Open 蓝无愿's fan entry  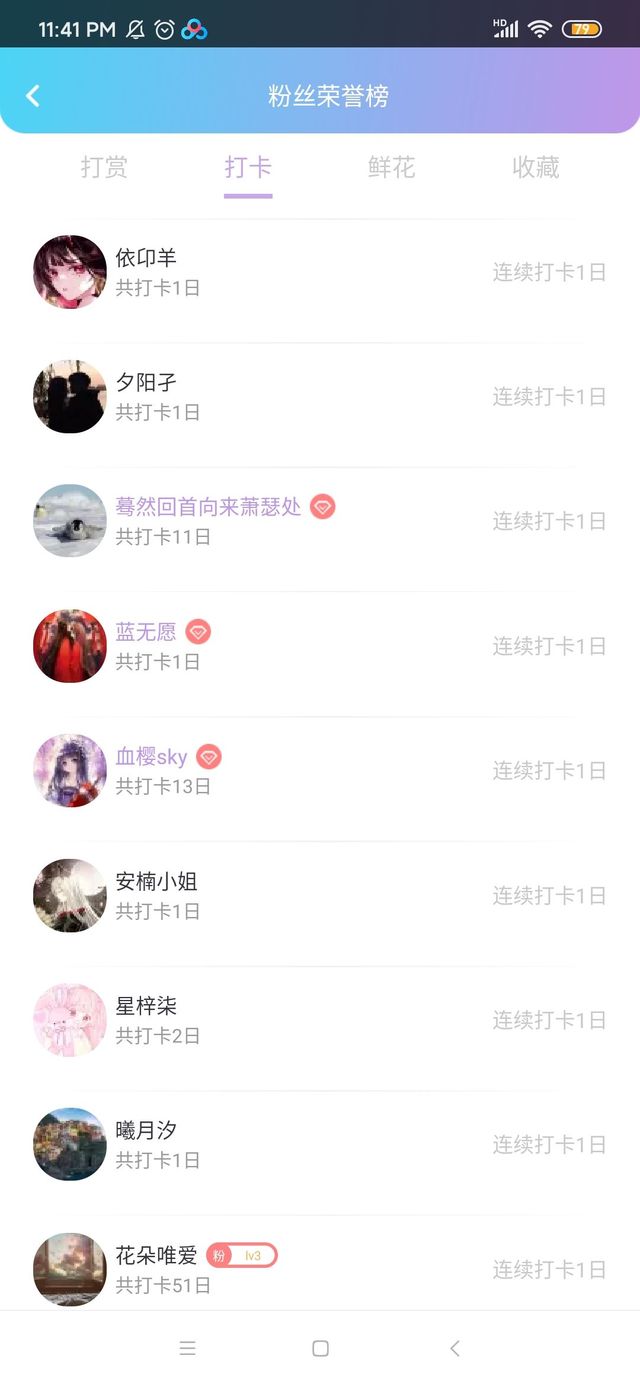pyautogui.click(x=320, y=646)
